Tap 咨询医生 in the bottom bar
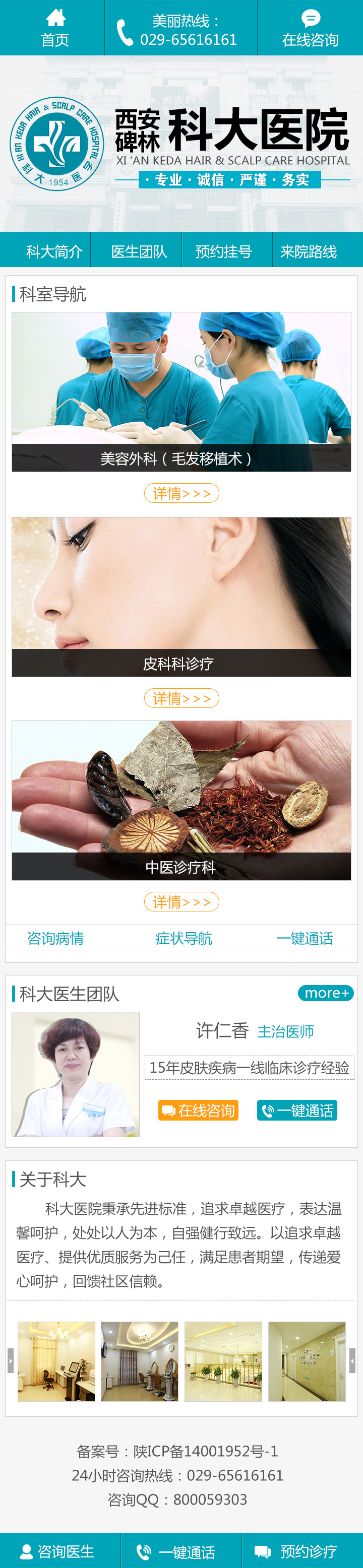363x1568 pixels. (58, 1551)
